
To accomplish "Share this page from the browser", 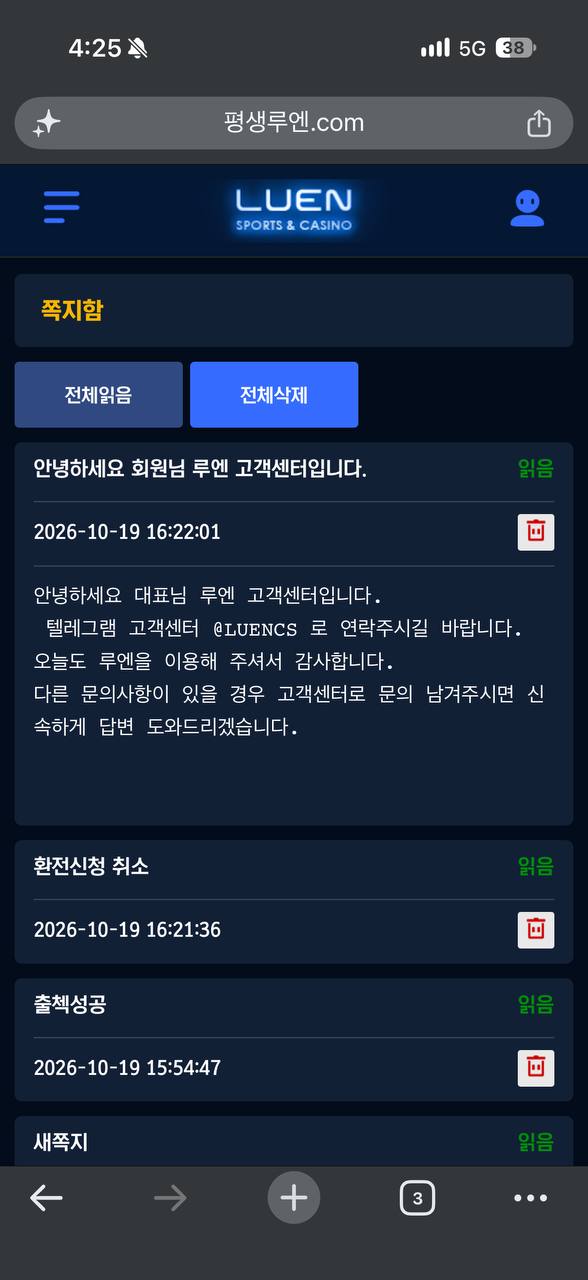I will point(539,123).
